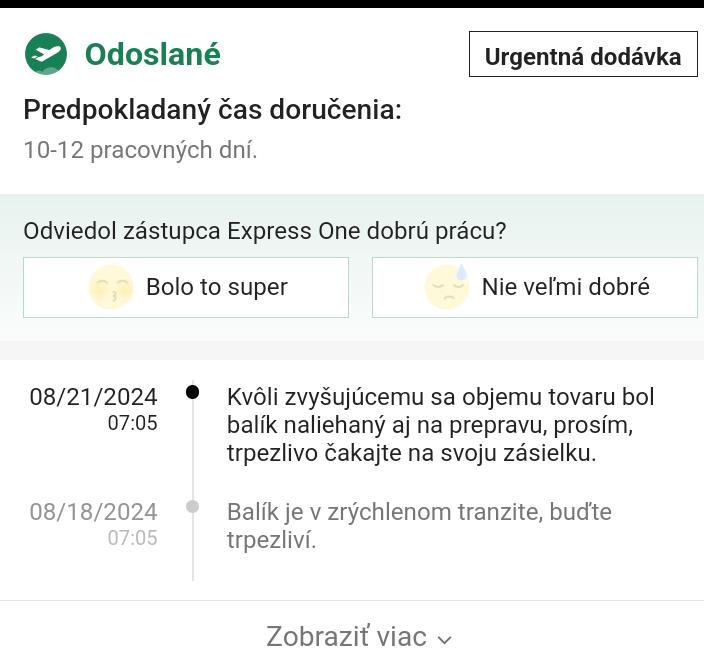Tap the Urgentná dodávka button
The height and width of the screenshot is (662, 704).
pyautogui.click(x=583, y=56)
